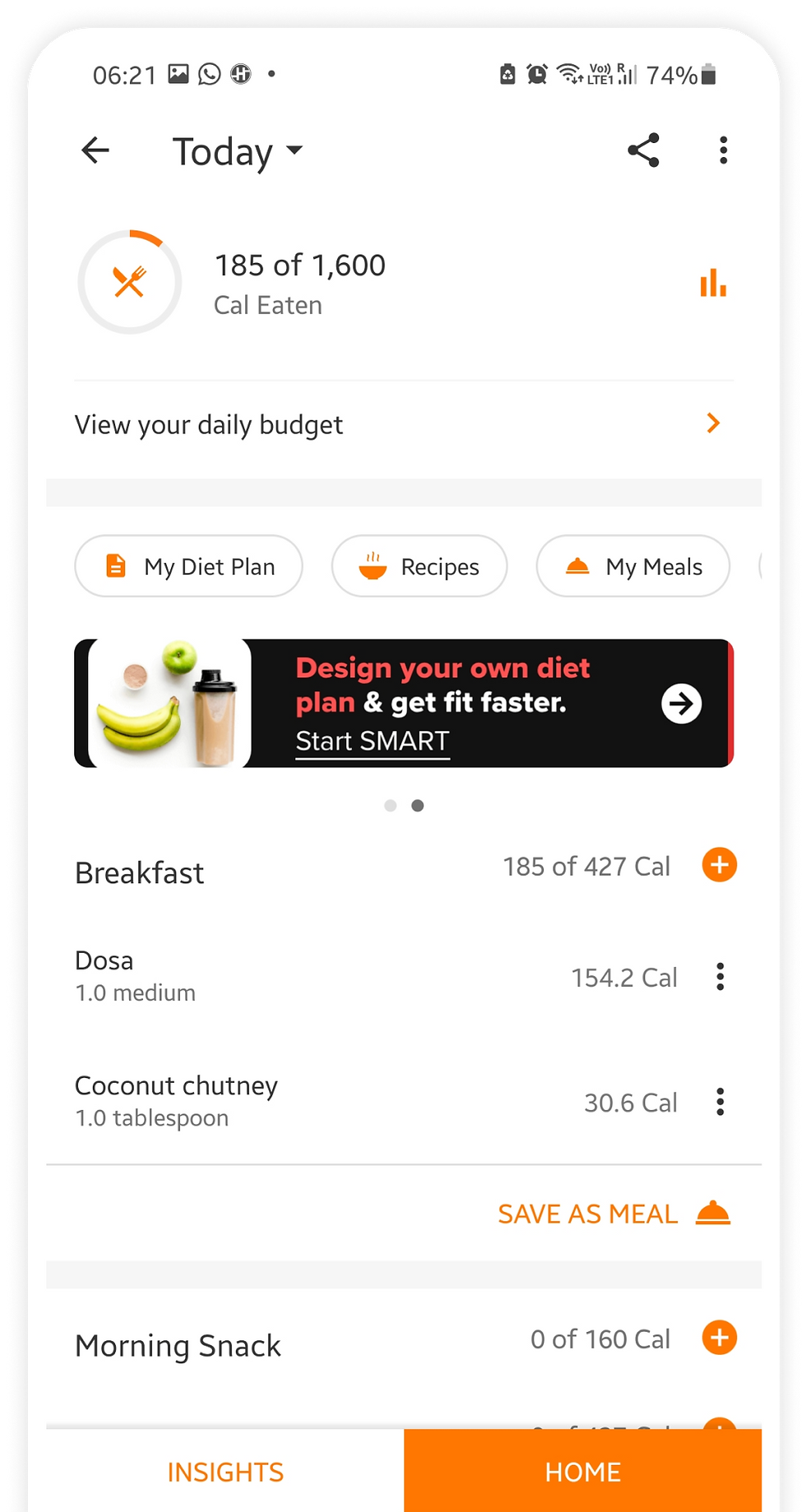The height and width of the screenshot is (1512, 806).
Task: Open the Recipes chip
Action: pyautogui.click(x=419, y=566)
